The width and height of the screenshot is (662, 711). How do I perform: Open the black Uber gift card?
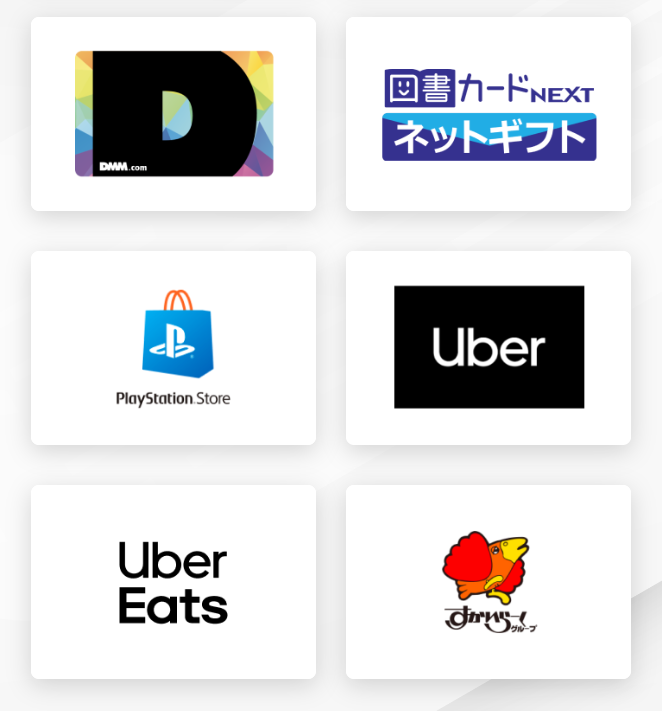pos(488,347)
